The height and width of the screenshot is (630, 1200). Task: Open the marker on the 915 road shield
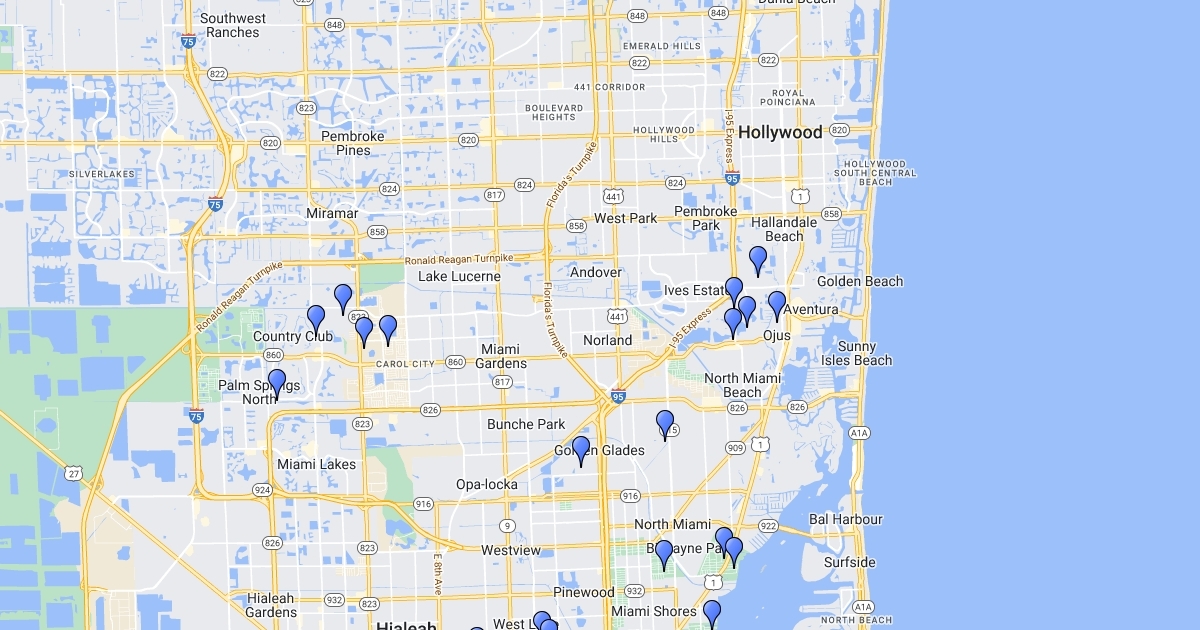pos(665,423)
